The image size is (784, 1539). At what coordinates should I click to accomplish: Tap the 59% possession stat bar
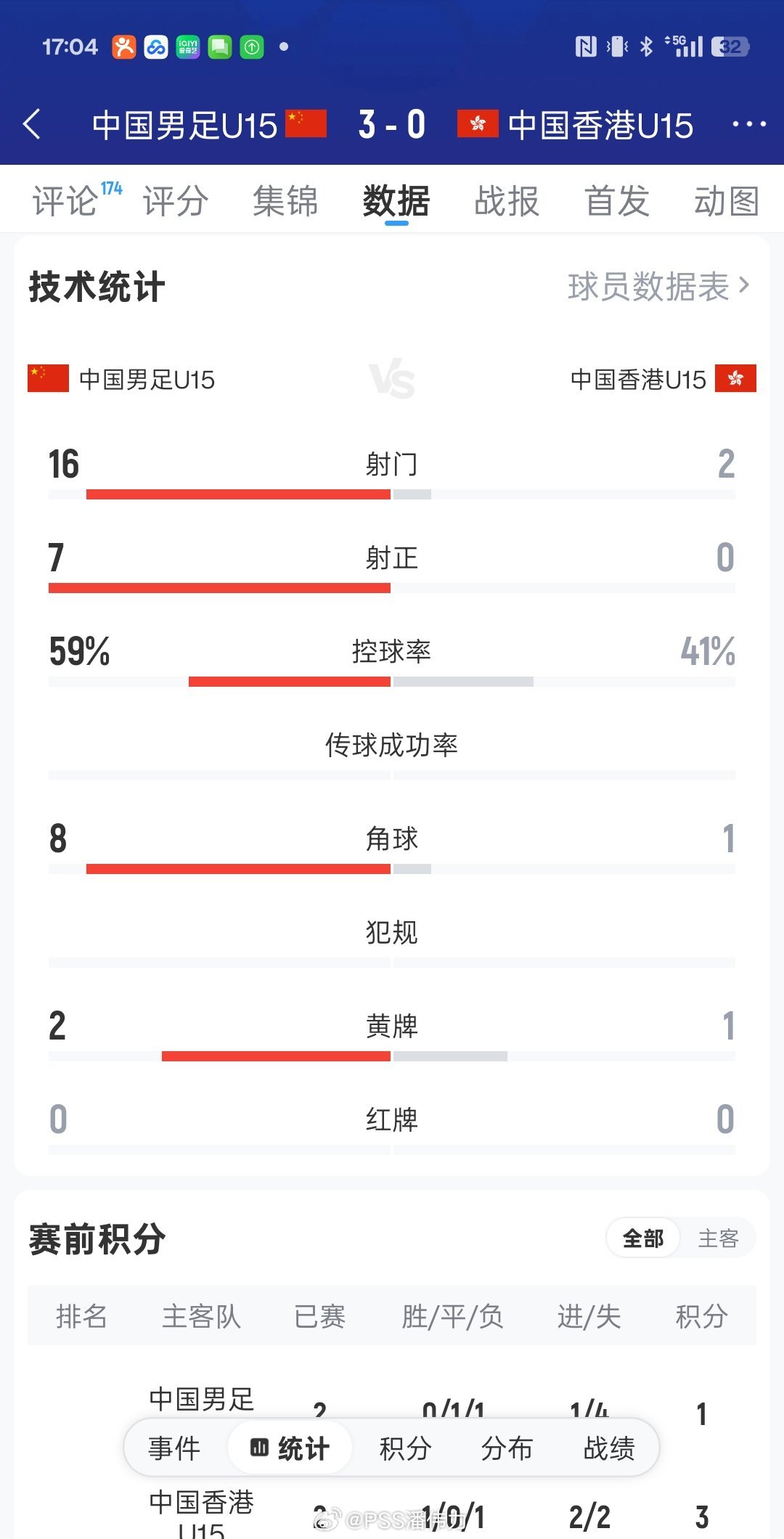(x=290, y=681)
